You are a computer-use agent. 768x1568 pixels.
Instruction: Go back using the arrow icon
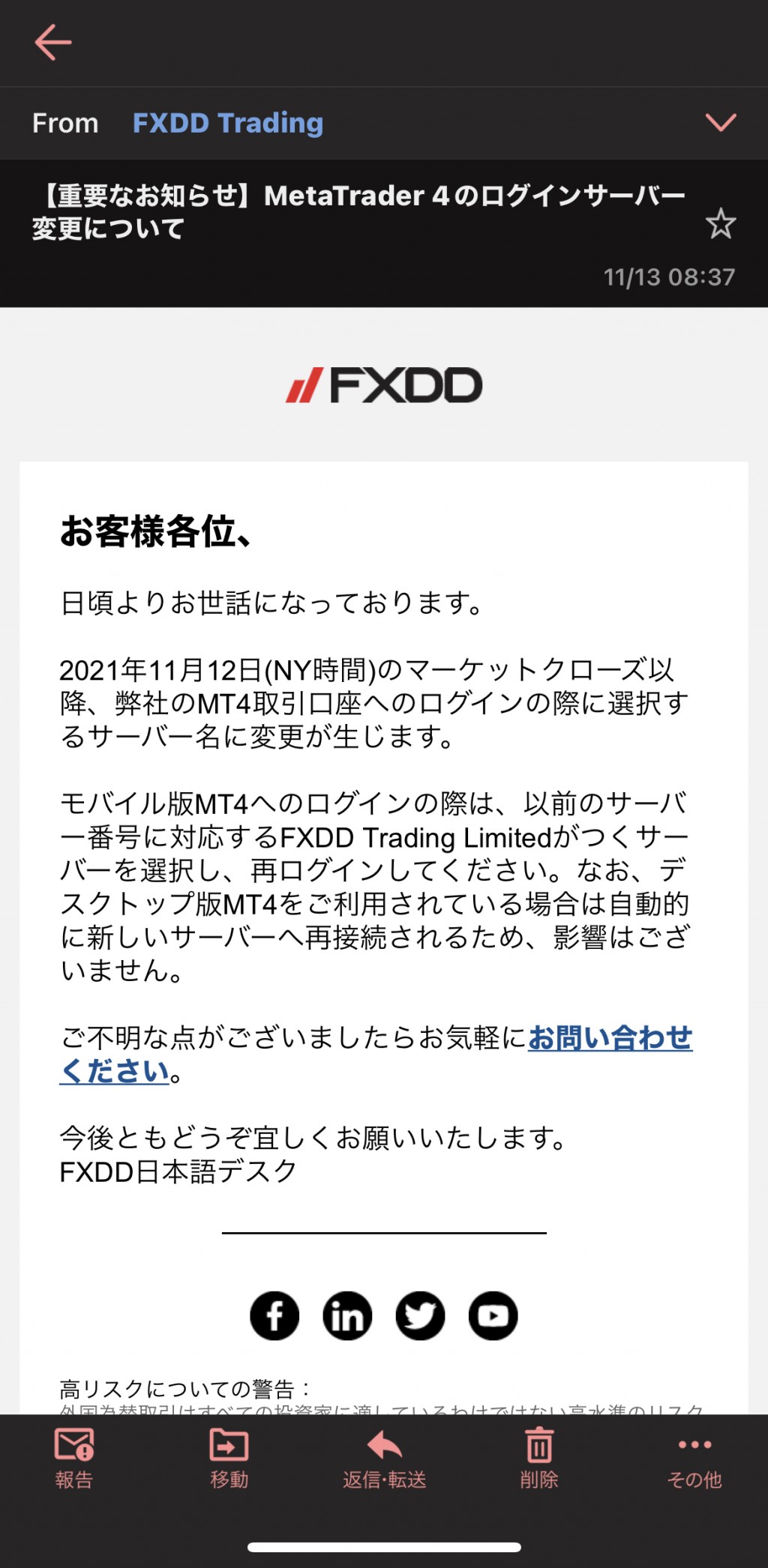[x=52, y=42]
